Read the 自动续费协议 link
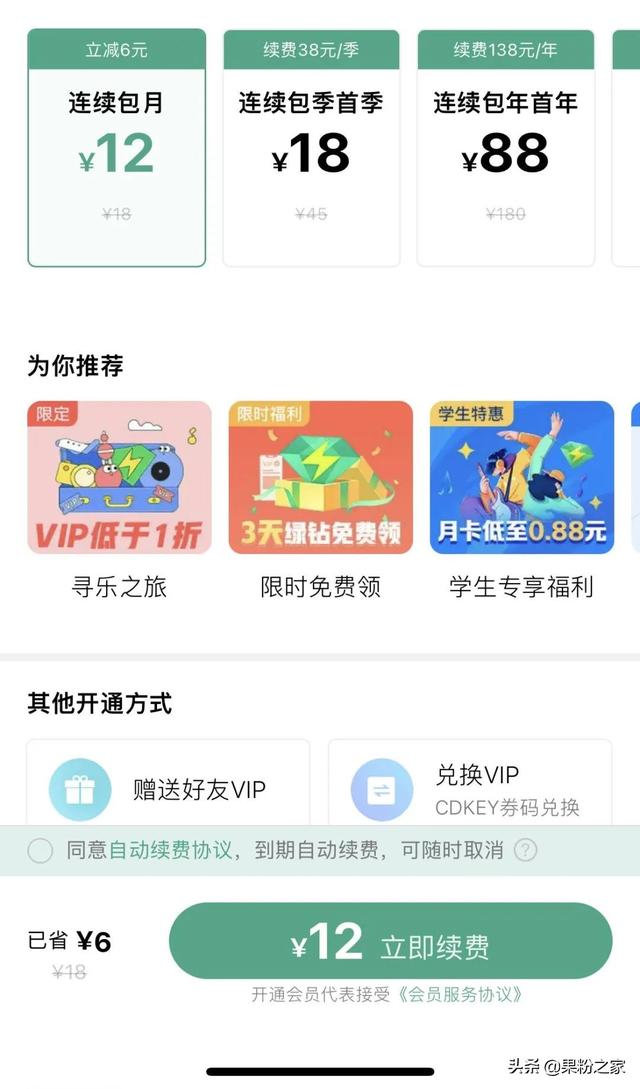This screenshot has width=640, height=1089. [x=170, y=851]
